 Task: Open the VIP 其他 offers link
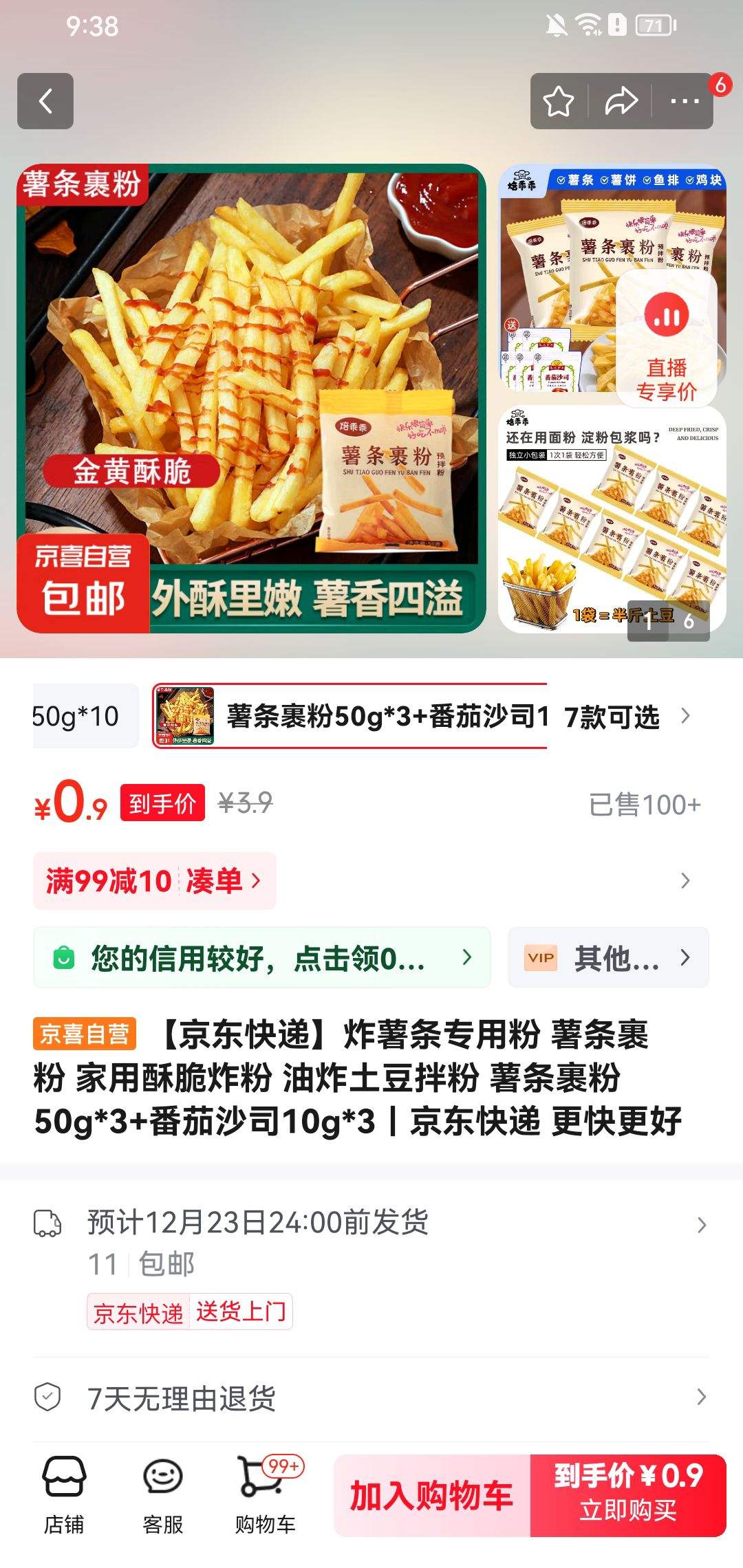[x=608, y=957]
